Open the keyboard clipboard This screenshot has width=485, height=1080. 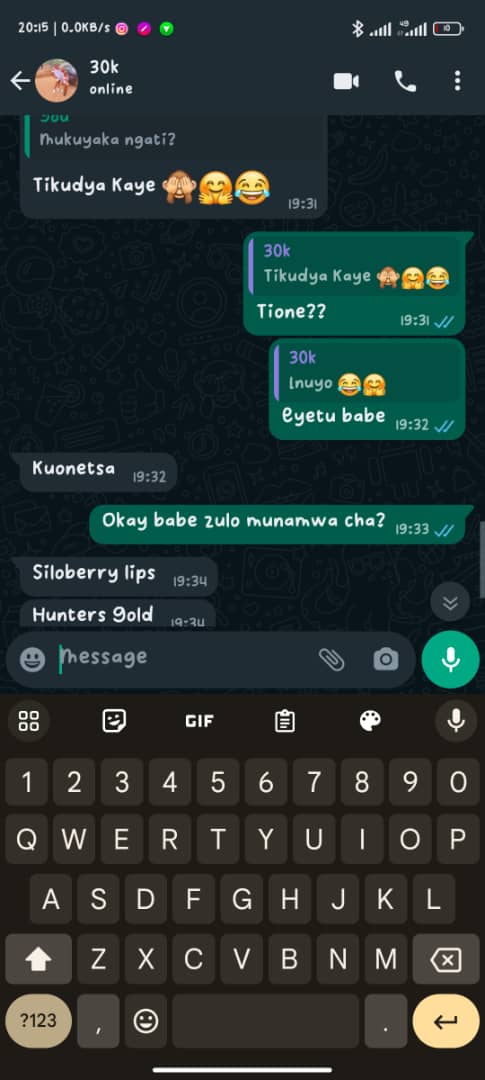285,721
